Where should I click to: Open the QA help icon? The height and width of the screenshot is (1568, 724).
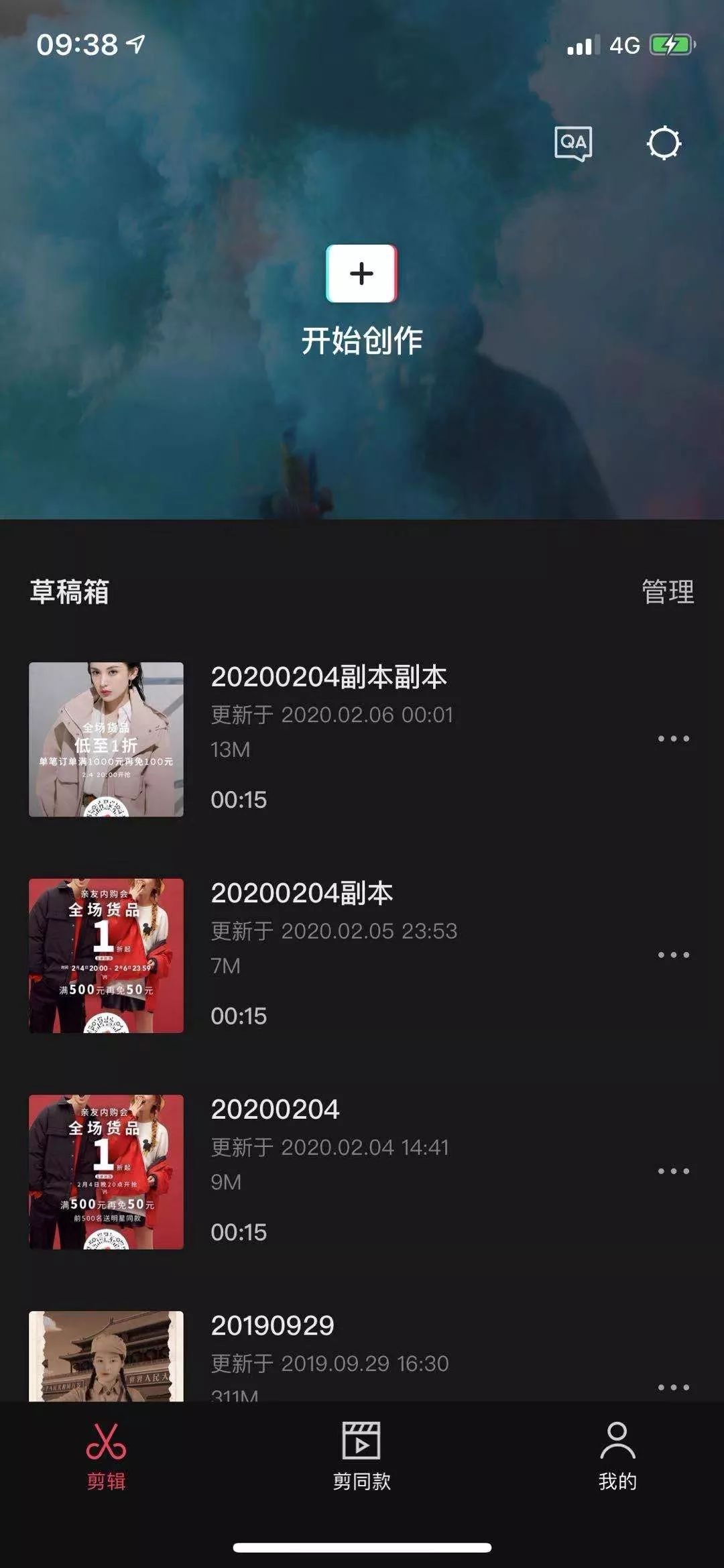[573, 143]
